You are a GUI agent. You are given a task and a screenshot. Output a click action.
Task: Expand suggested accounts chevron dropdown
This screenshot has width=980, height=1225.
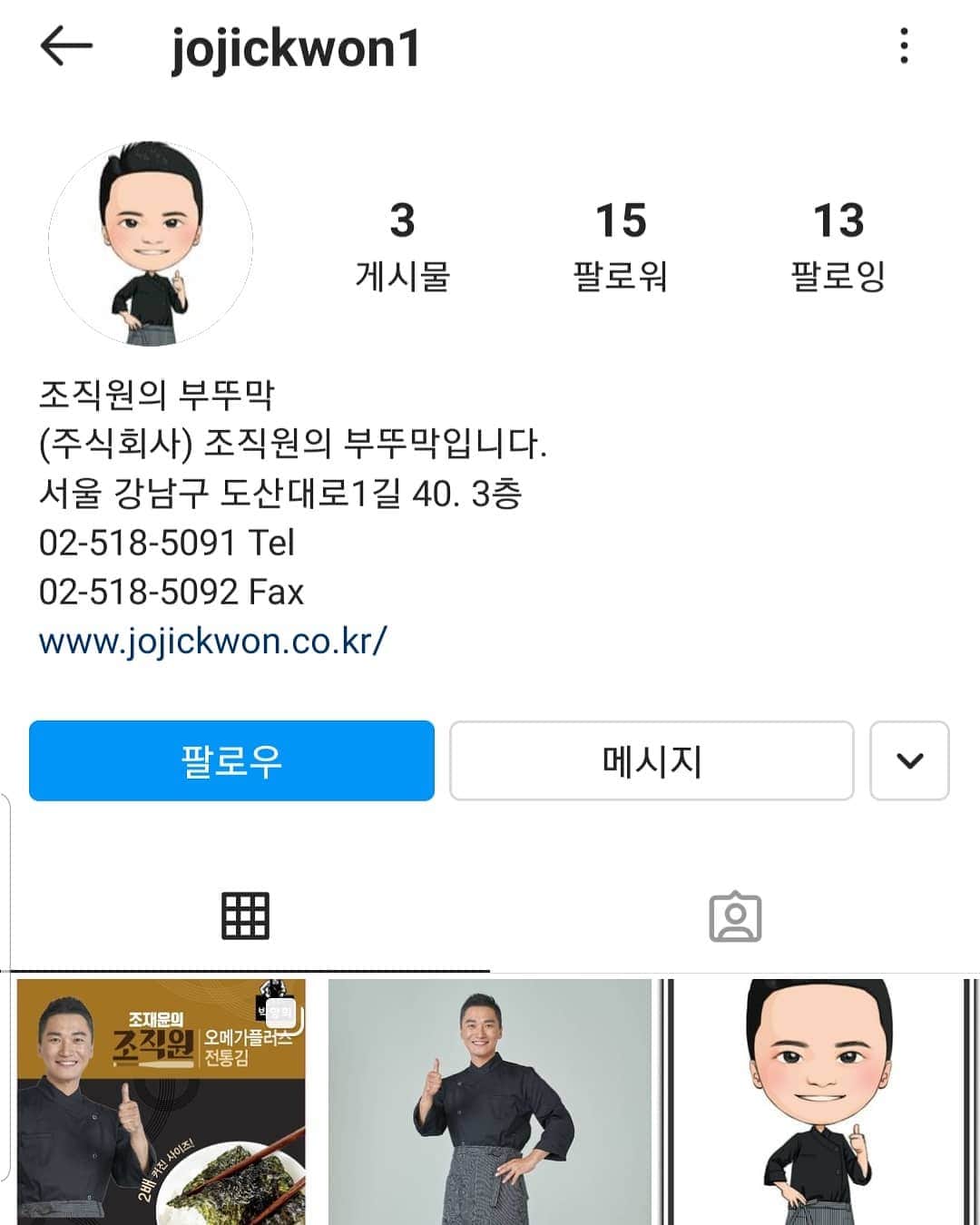909,760
